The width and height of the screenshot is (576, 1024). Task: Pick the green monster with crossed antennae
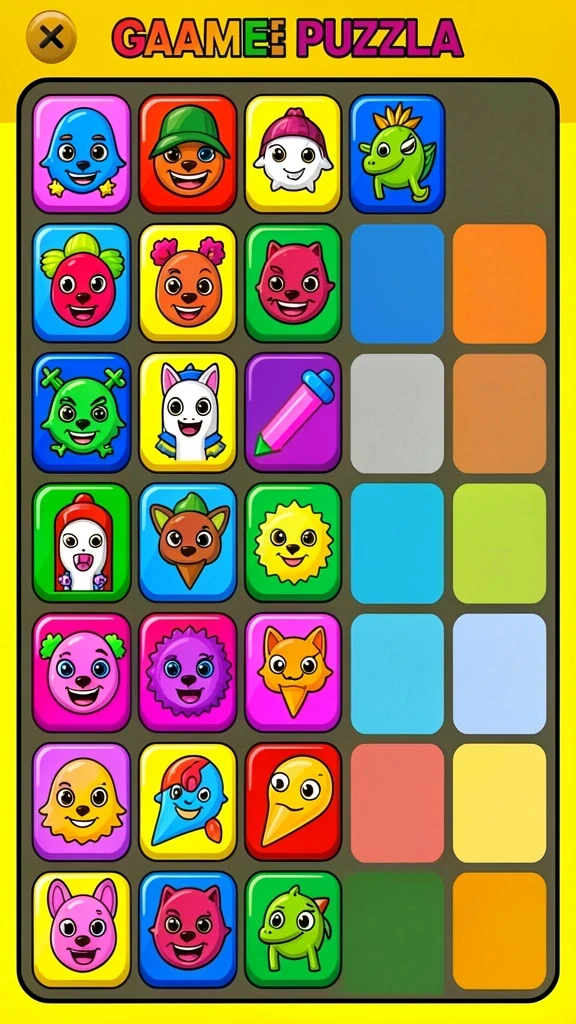click(82, 412)
